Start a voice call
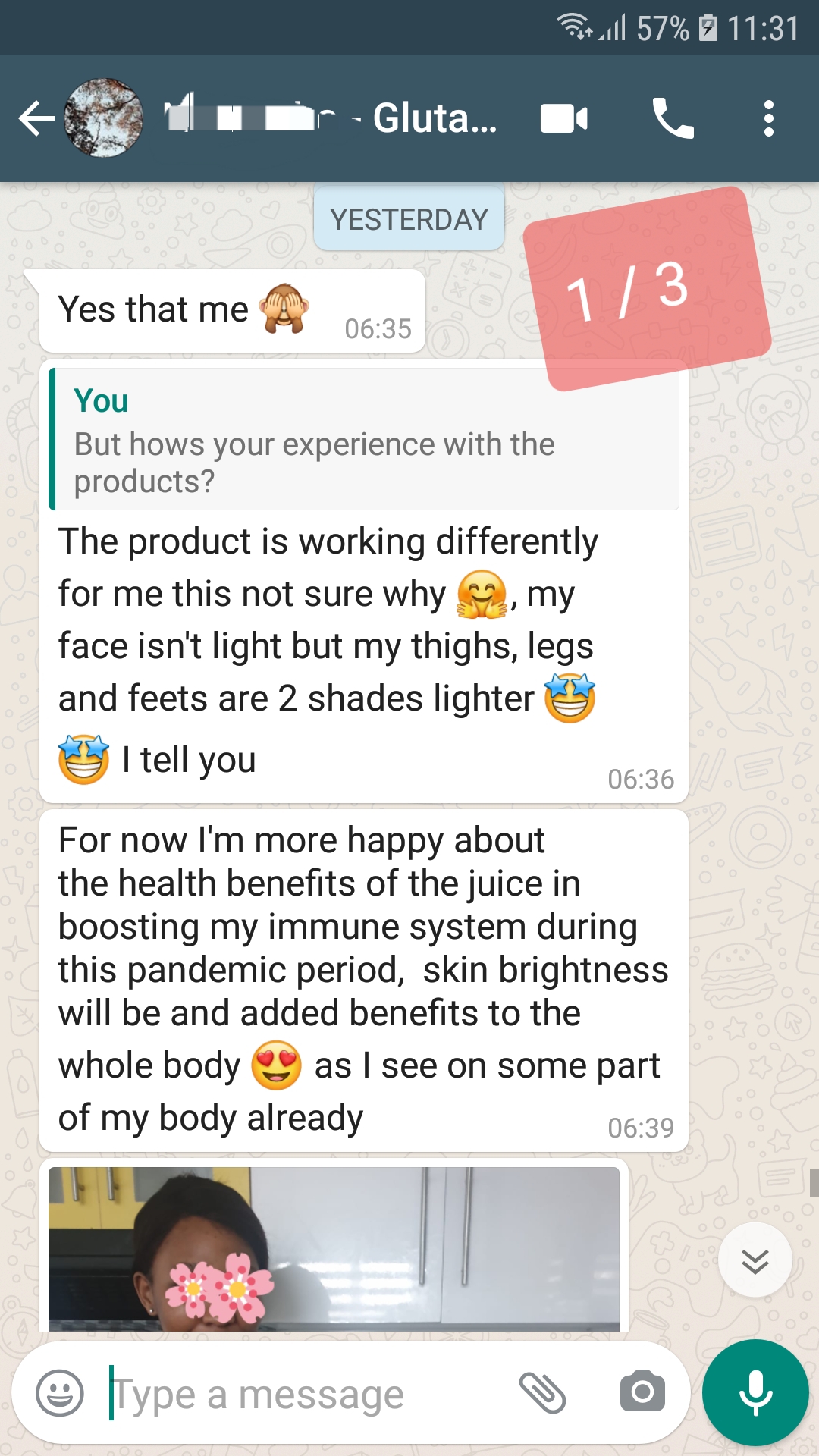This screenshot has height=1456, width=819. click(x=673, y=119)
